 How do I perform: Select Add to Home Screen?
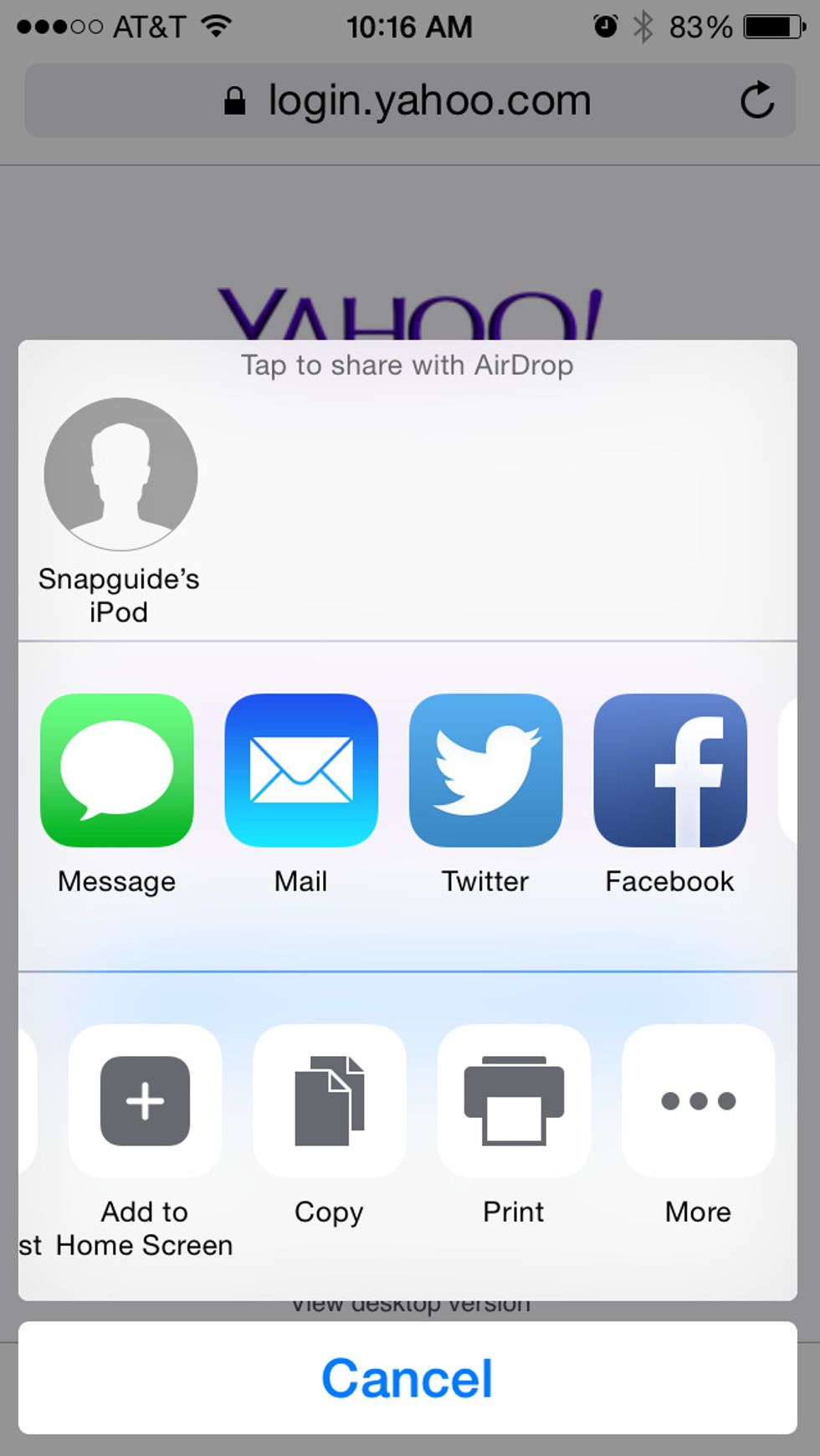[x=144, y=1100]
